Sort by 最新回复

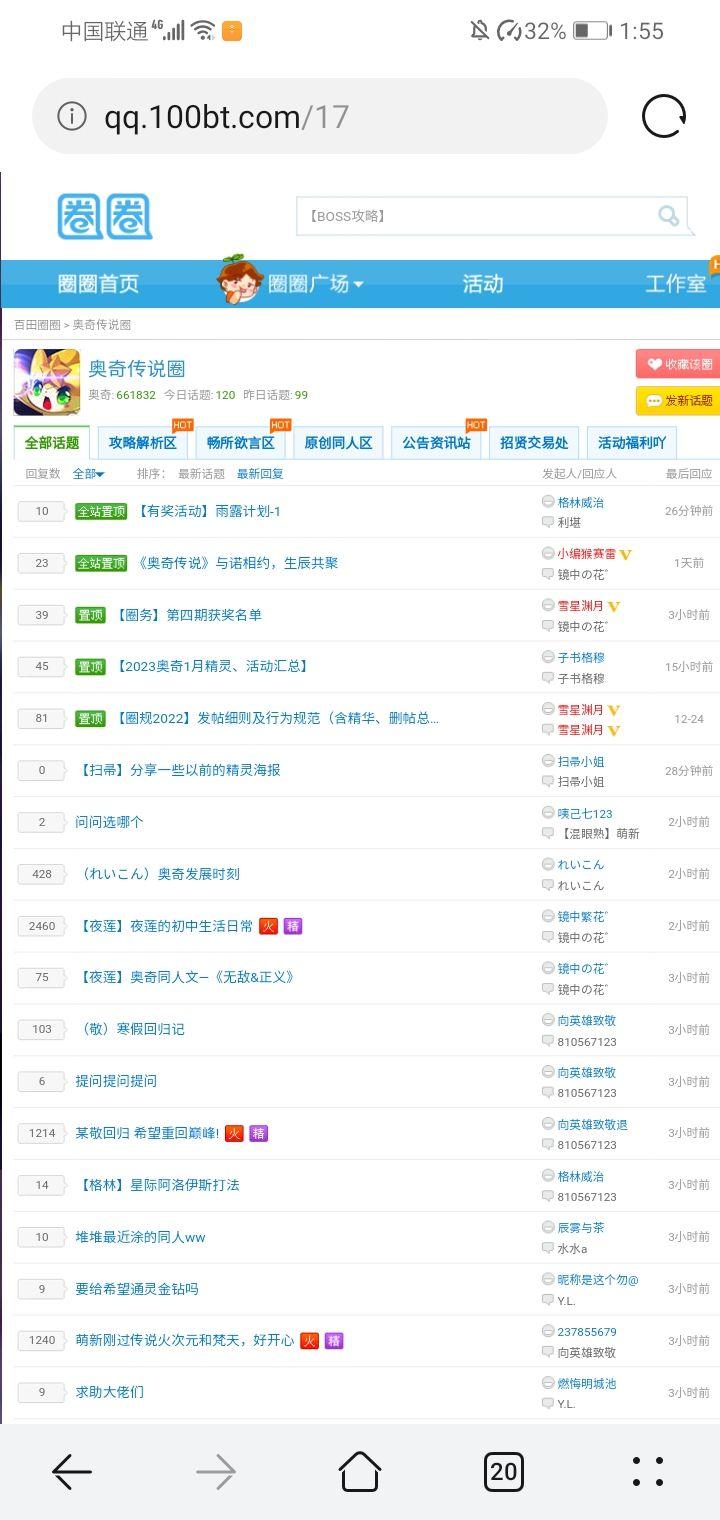pos(260,474)
